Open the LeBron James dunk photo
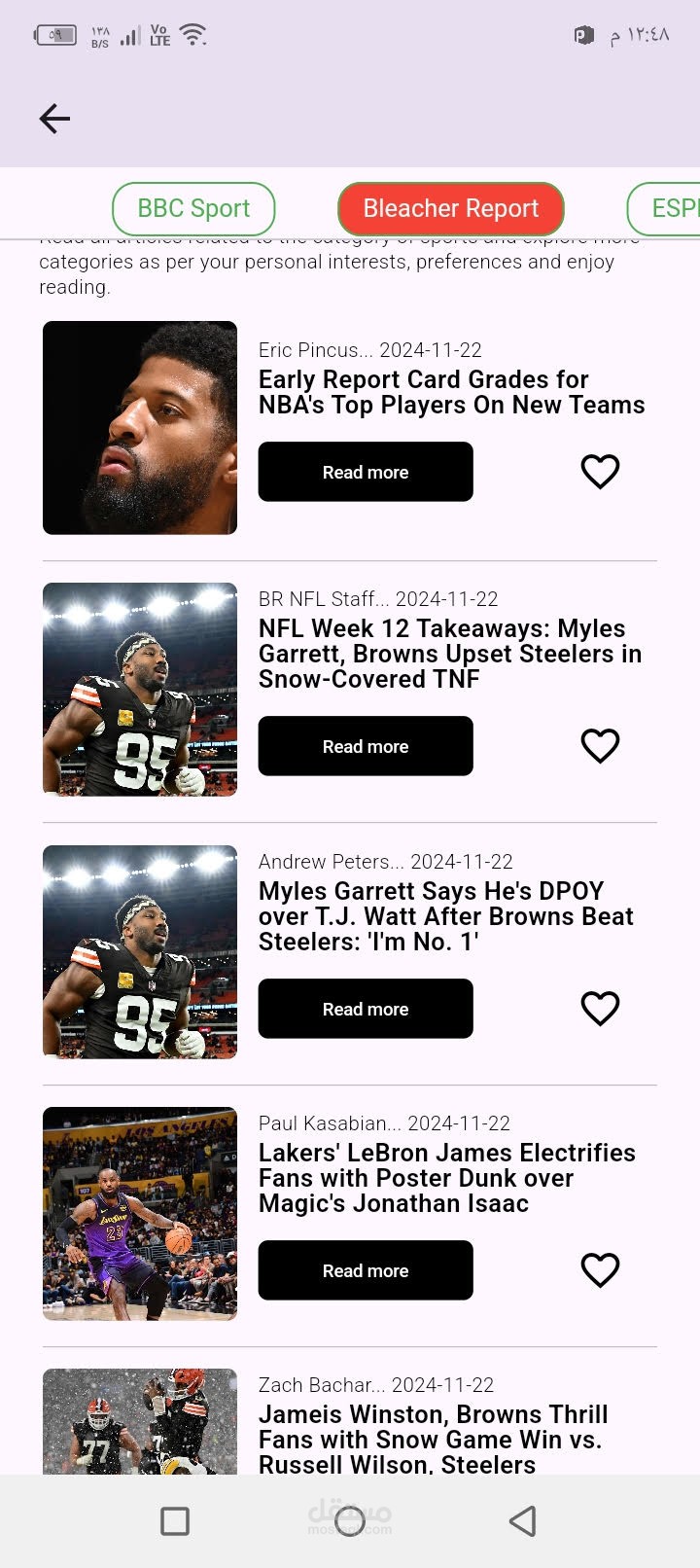 tap(140, 1214)
